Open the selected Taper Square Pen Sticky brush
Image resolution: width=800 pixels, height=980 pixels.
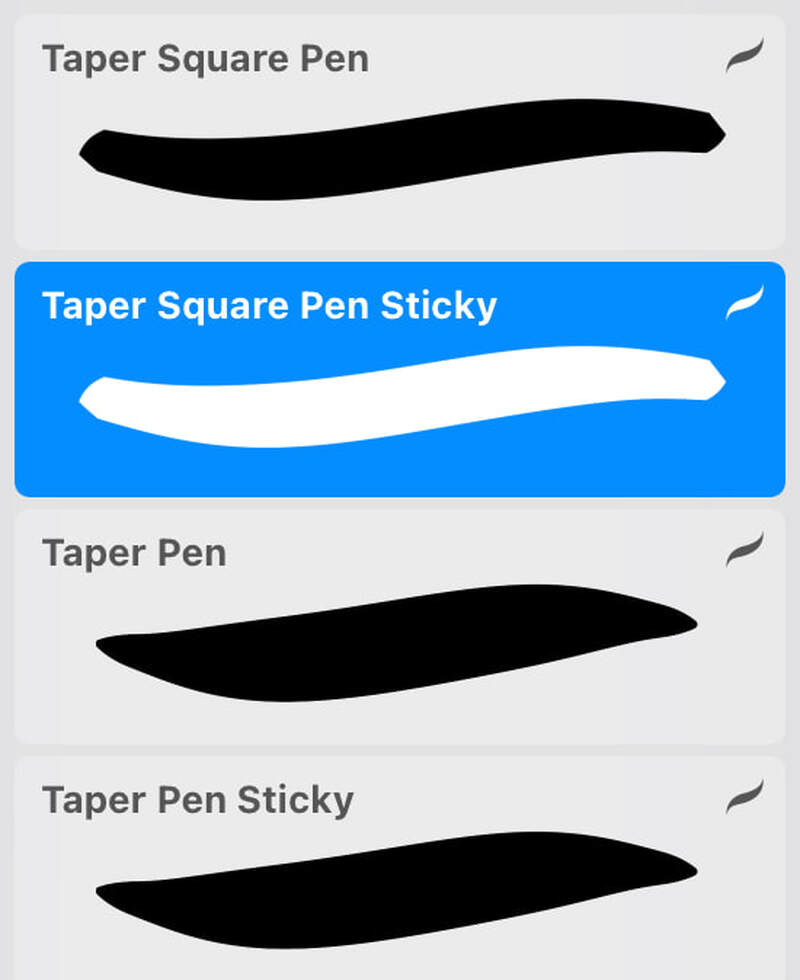[x=400, y=380]
